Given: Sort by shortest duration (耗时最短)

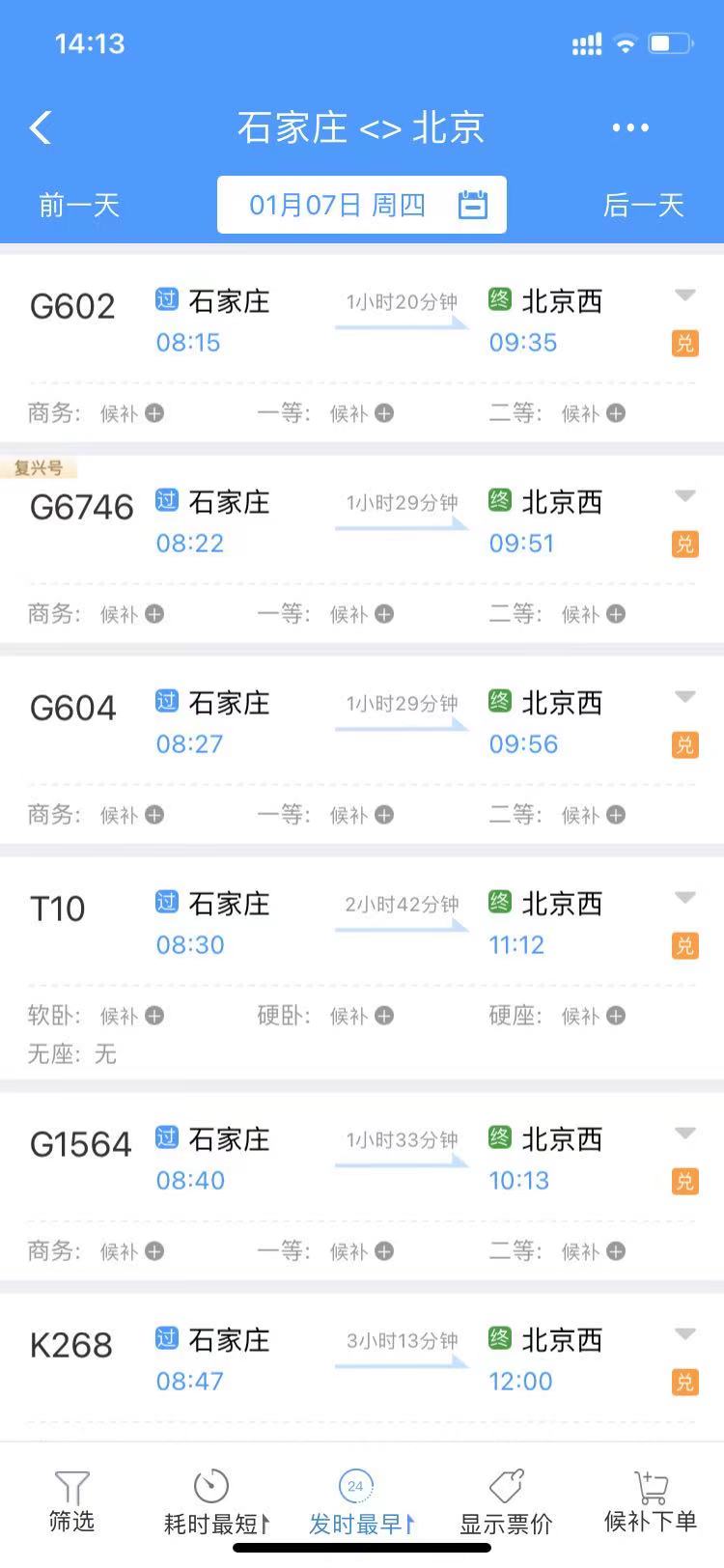Looking at the screenshot, I should click(x=212, y=1502).
